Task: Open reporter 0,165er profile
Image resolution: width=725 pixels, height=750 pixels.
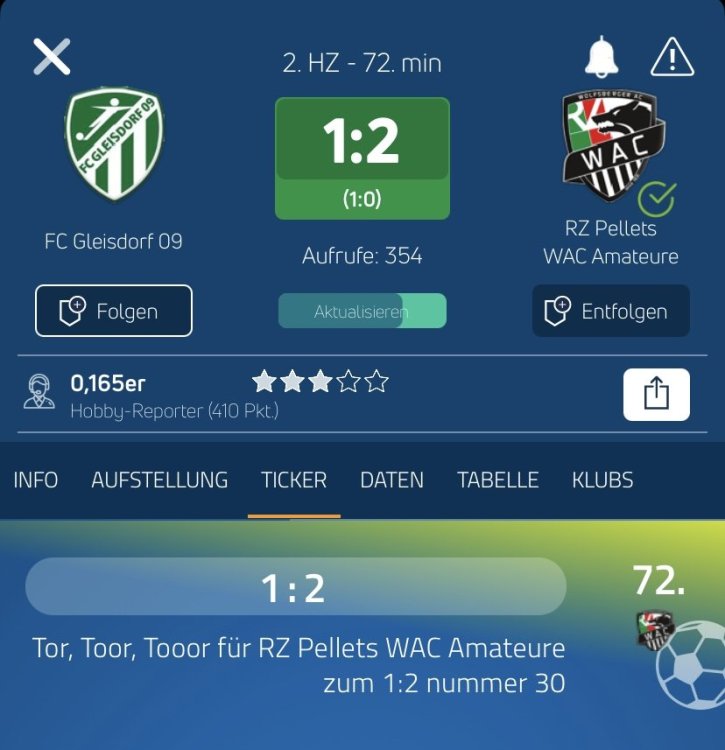Action: pyautogui.click(x=107, y=383)
